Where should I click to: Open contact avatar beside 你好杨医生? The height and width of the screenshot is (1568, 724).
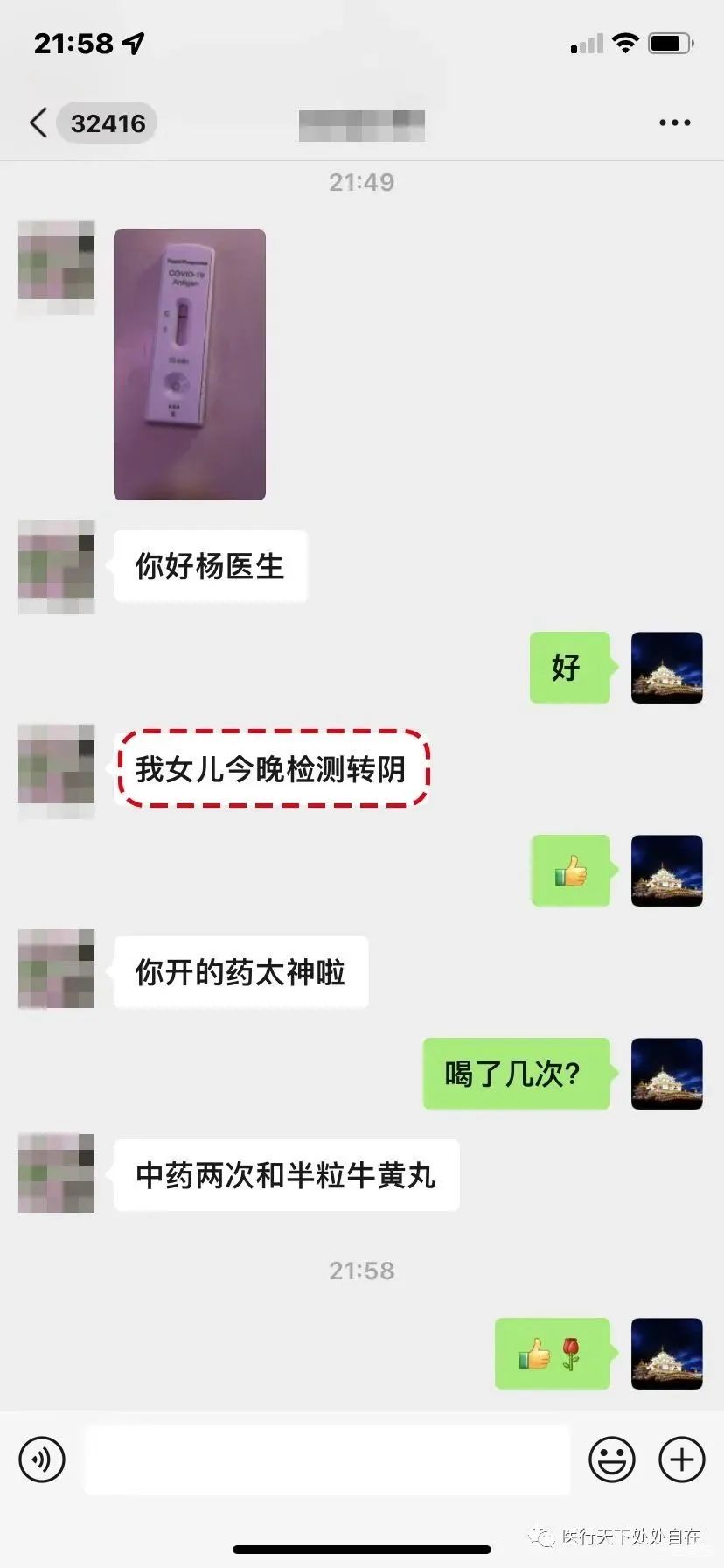click(x=57, y=566)
